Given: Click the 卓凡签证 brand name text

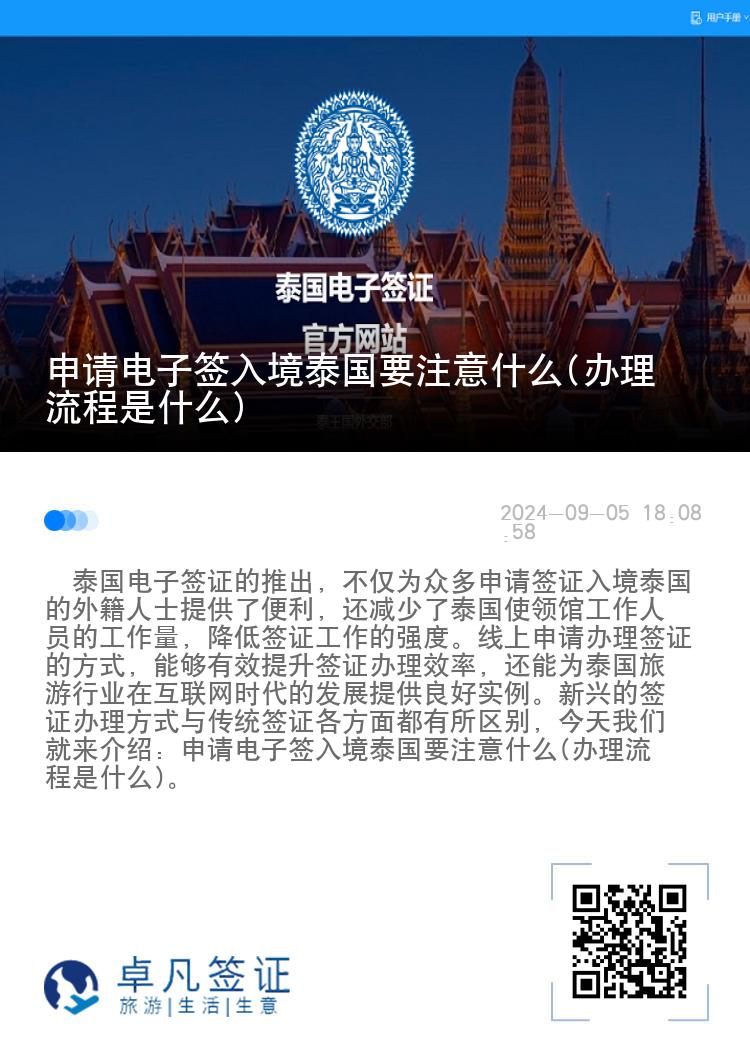Looking at the screenshot, I should click(205, 975).
